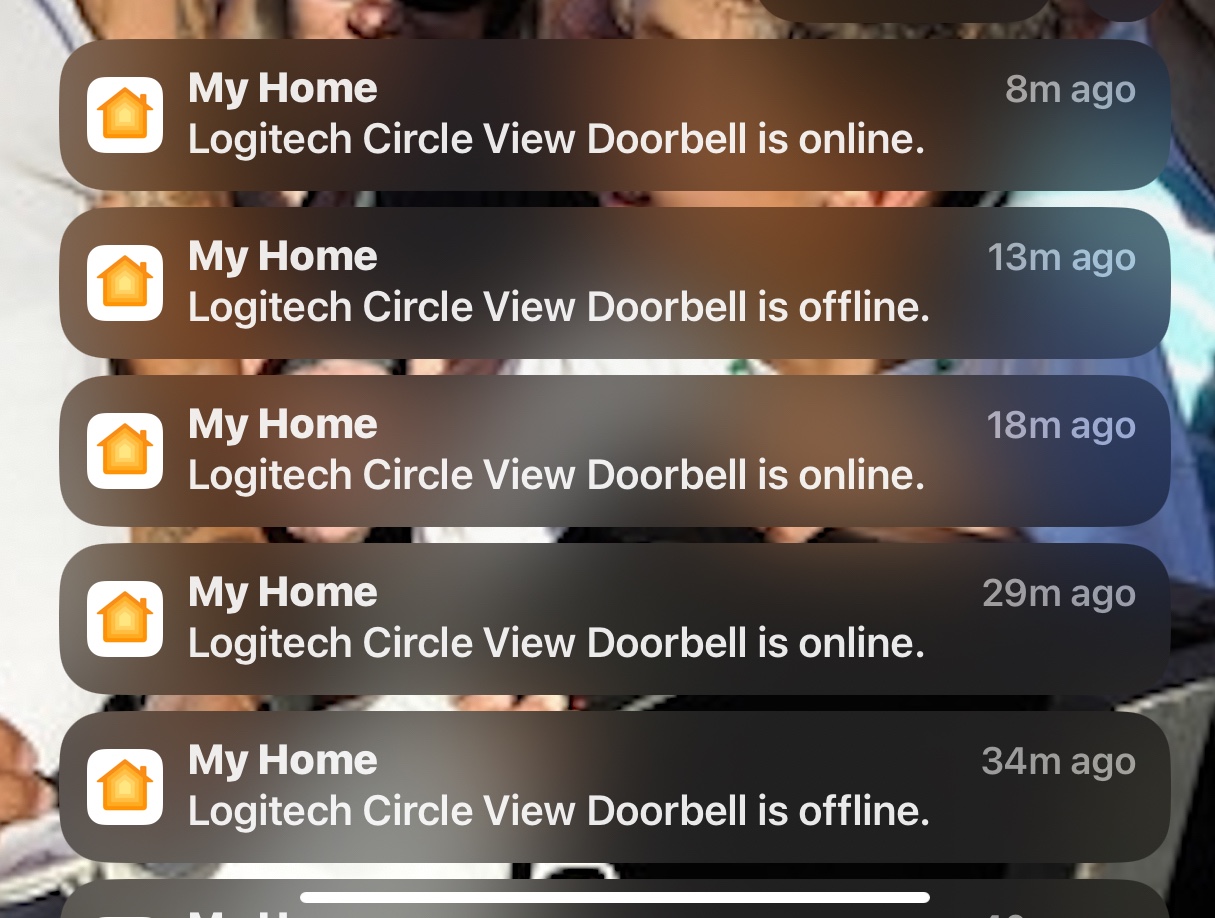
Task: Open the doorbell online notification from 29m ago
Action: (614, 619)
